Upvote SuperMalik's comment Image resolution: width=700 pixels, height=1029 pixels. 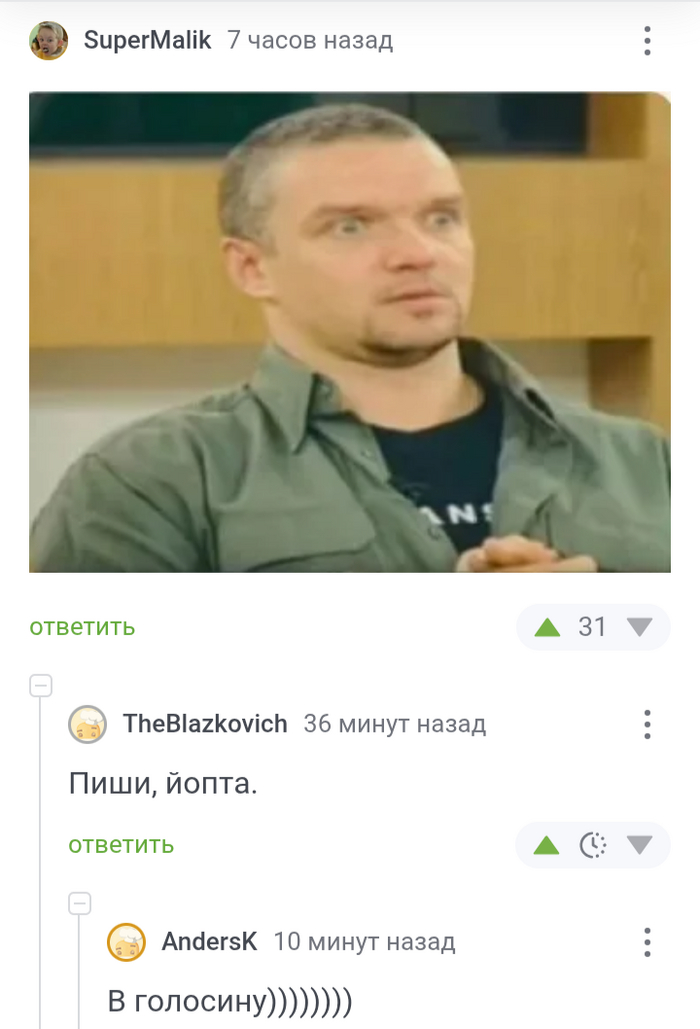(547, 627)
